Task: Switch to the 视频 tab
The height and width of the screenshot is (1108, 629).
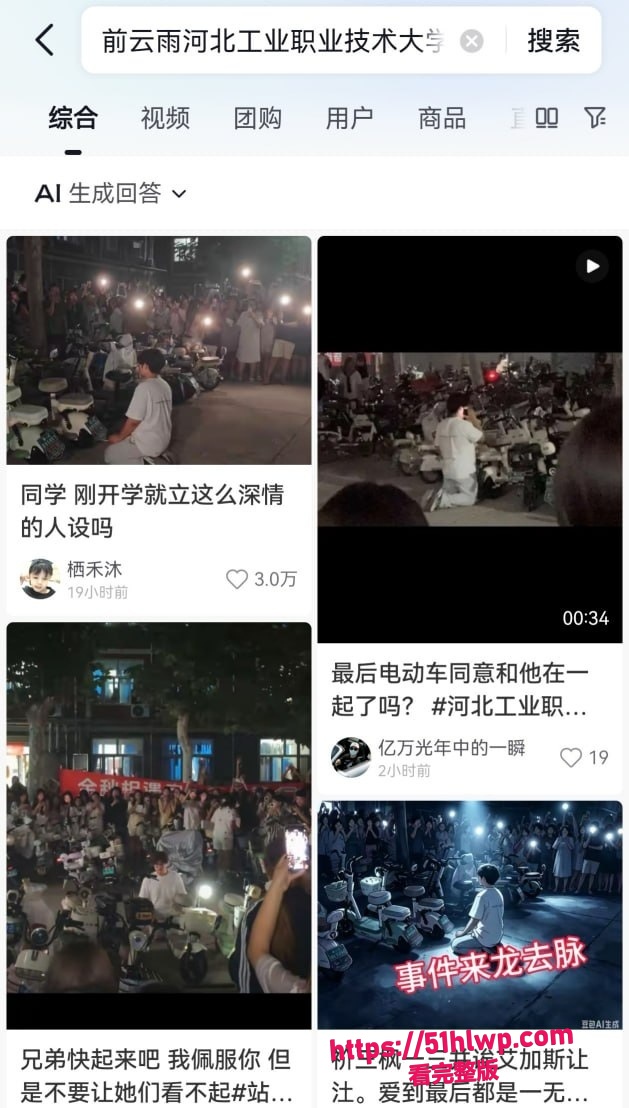Action: point(165,119)
